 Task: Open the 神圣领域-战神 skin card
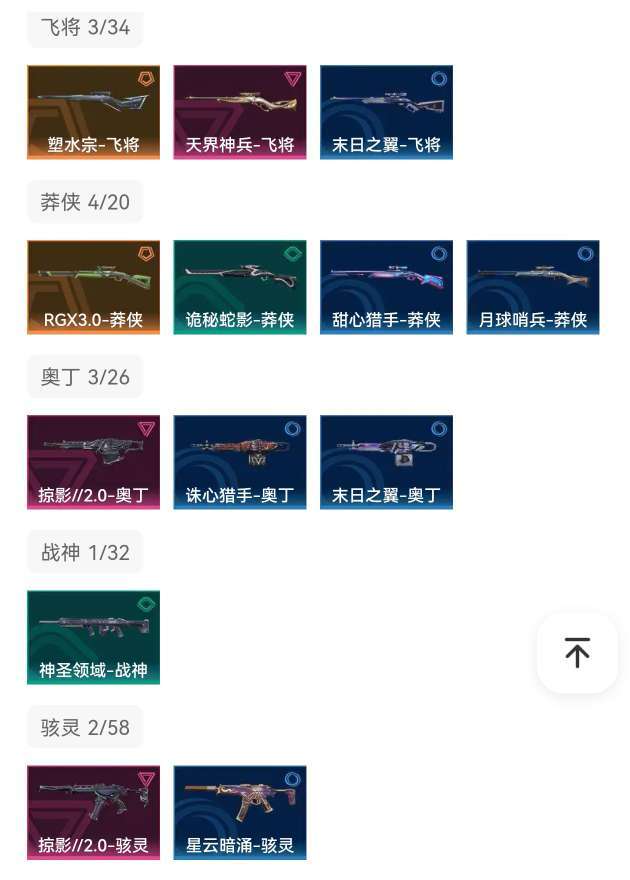pos(93,637)
